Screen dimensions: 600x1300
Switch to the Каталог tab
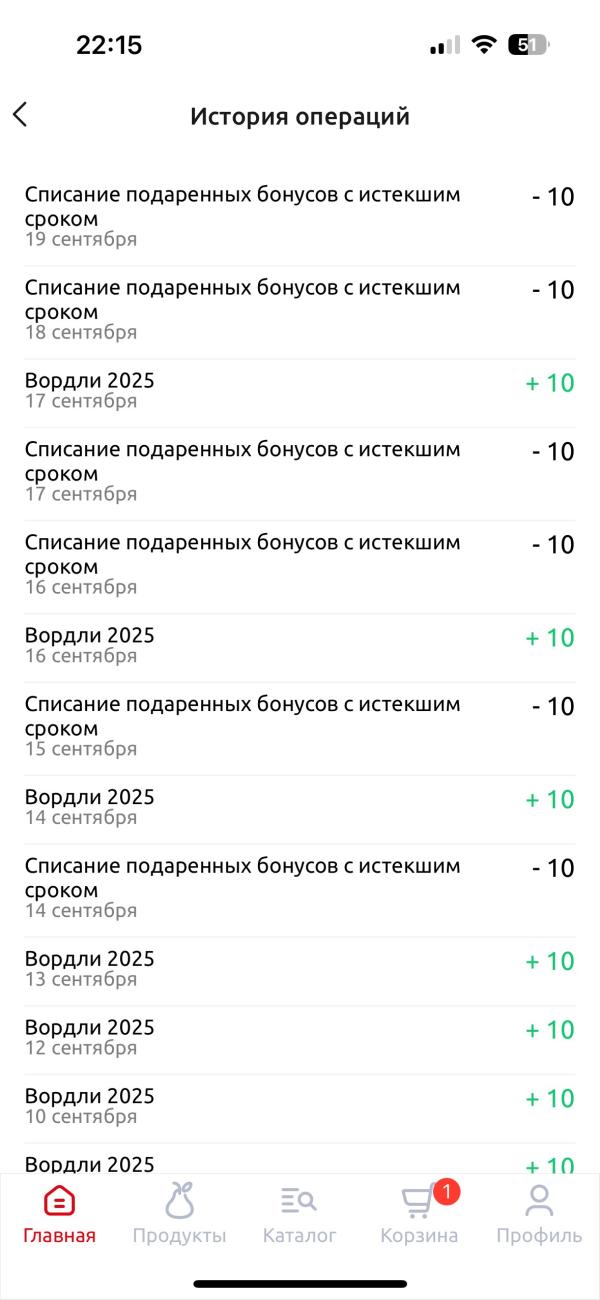[x=299, y=1213]
